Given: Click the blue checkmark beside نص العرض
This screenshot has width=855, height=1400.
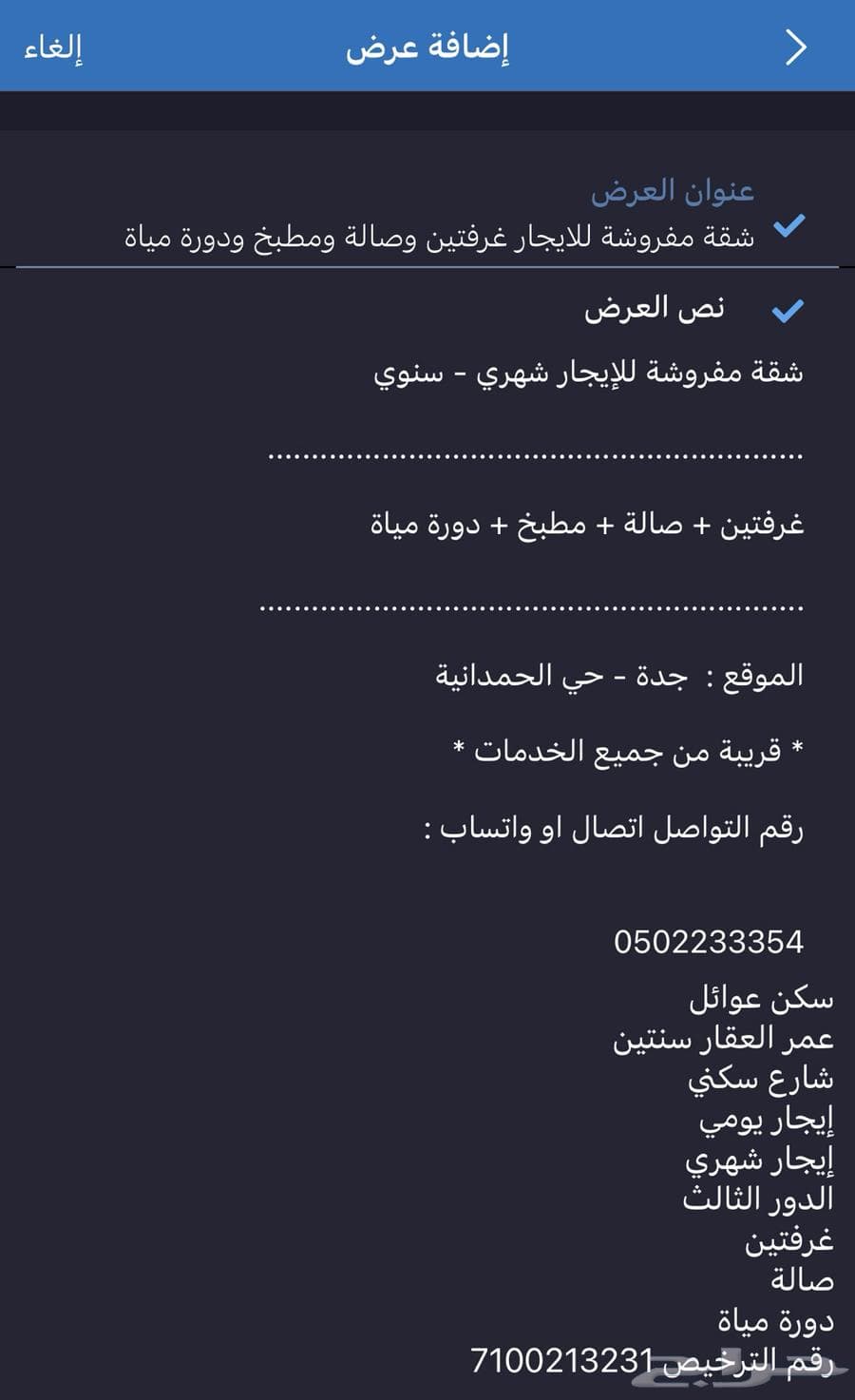Looking at the screenshot, I should coord(786,309).
